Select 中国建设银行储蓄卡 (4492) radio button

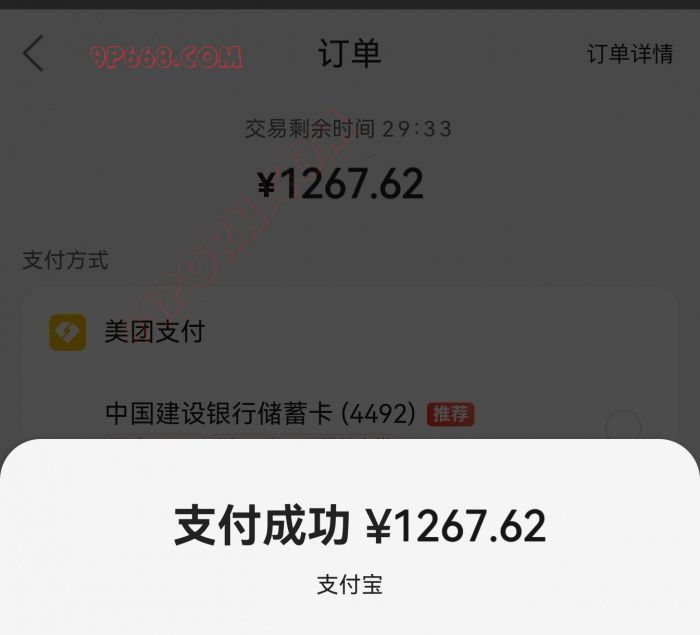pyautogui.click(x=623, y=425)
